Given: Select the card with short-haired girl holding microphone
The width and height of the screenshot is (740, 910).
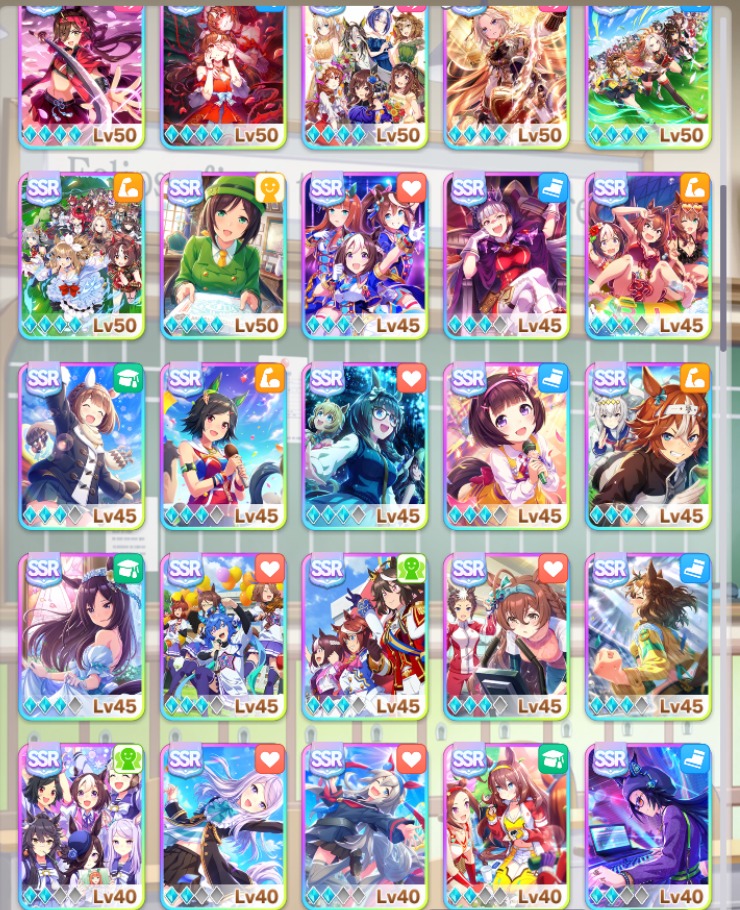Looking at the screenshot, I should 223,445.
